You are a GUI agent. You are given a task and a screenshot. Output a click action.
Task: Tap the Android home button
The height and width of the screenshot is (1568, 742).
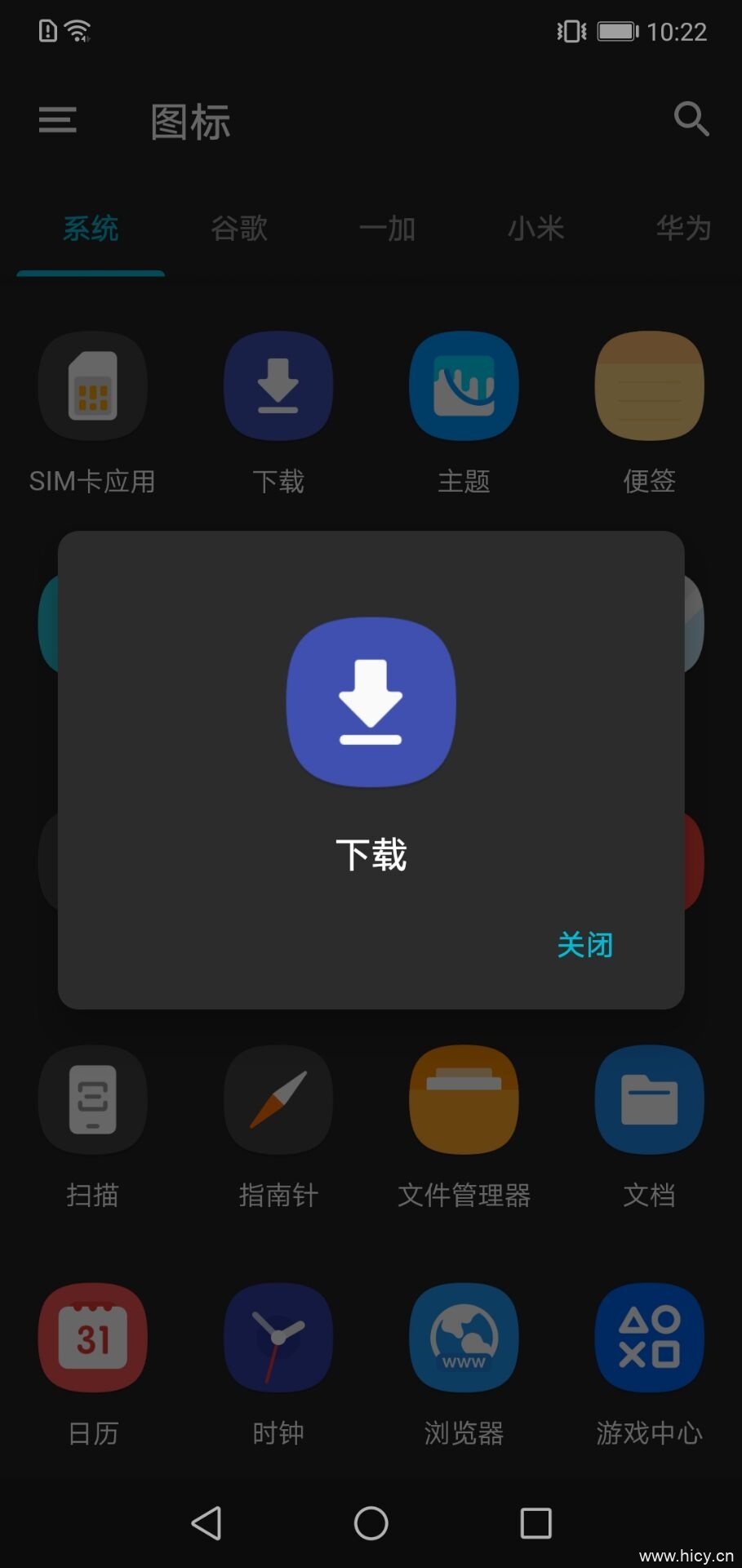coord(370,1522)
